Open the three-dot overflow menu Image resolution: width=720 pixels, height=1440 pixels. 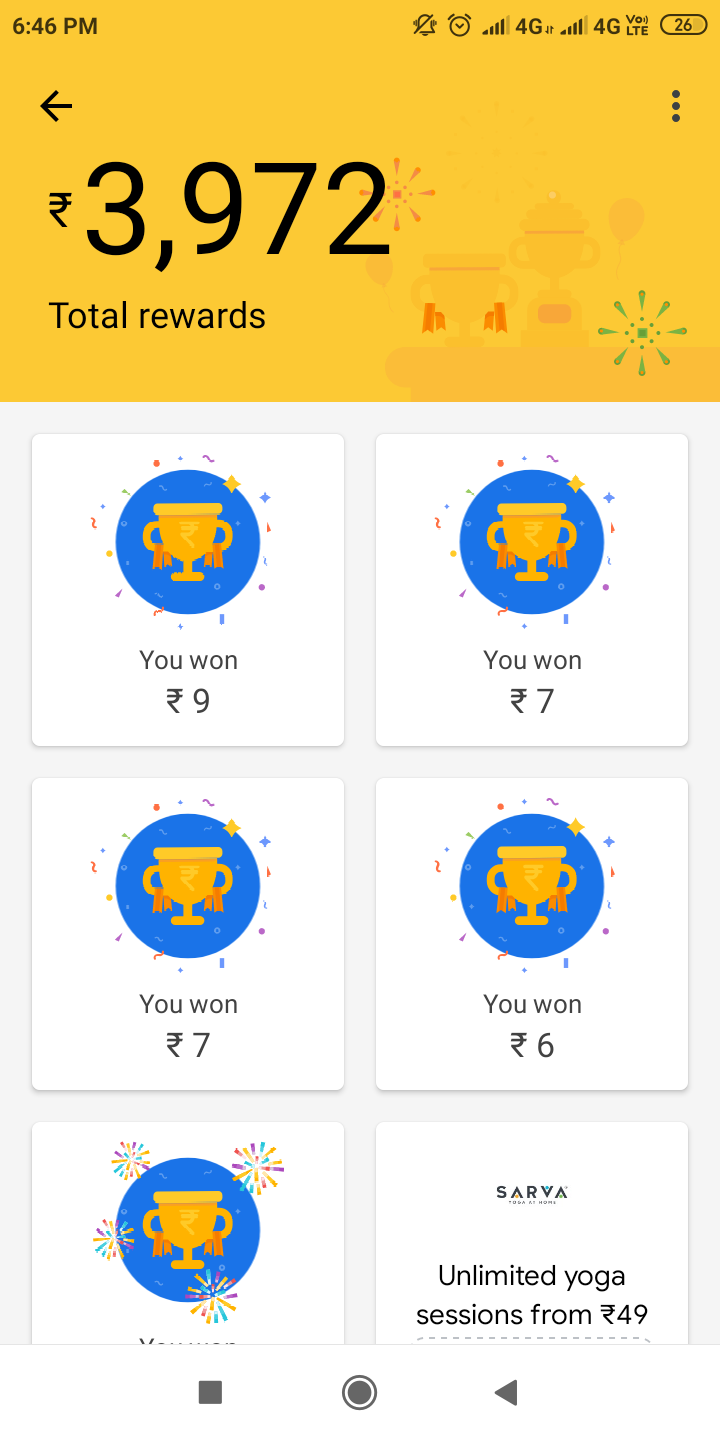tap(676, 106)
